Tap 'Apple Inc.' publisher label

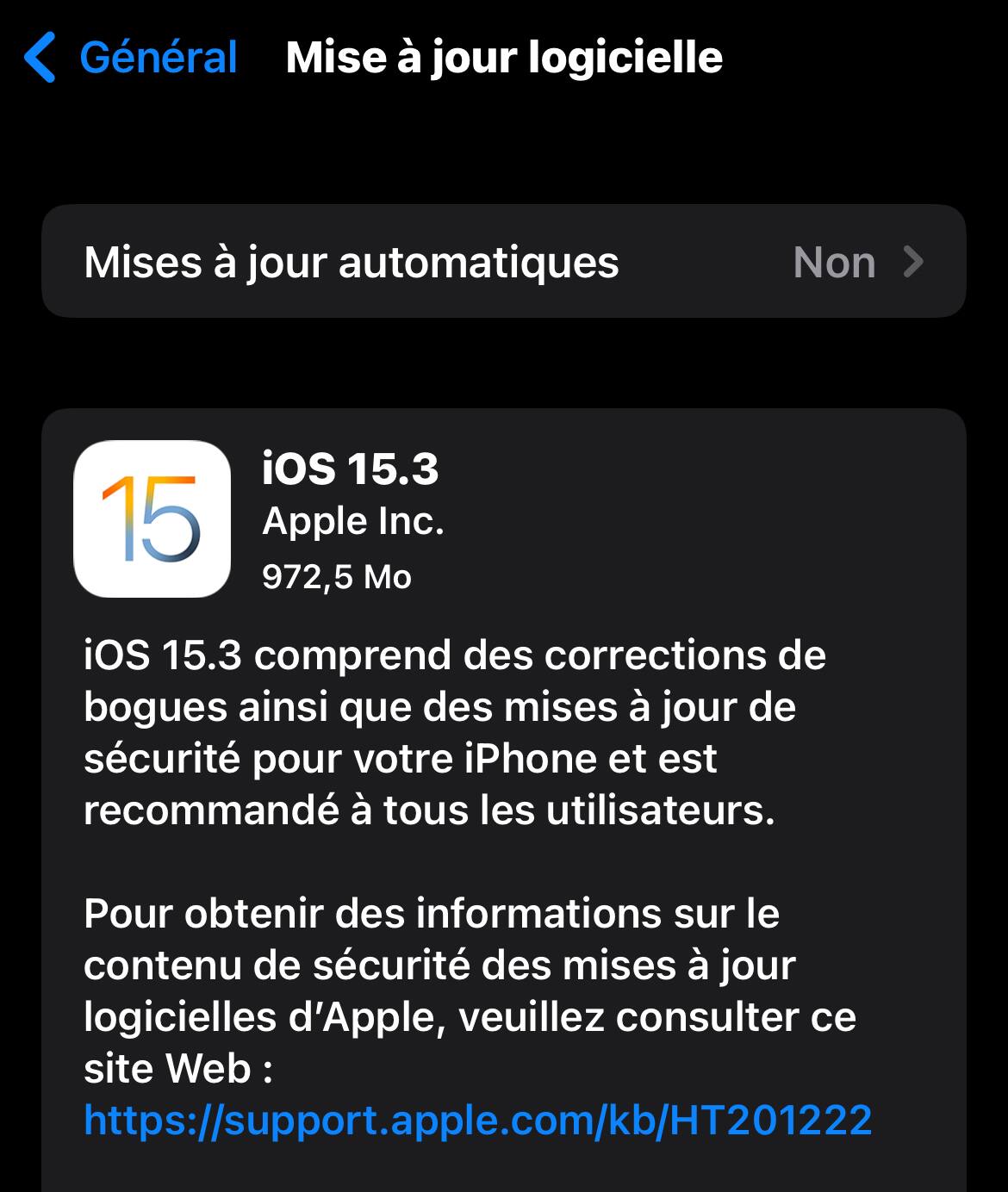[355, 520]
